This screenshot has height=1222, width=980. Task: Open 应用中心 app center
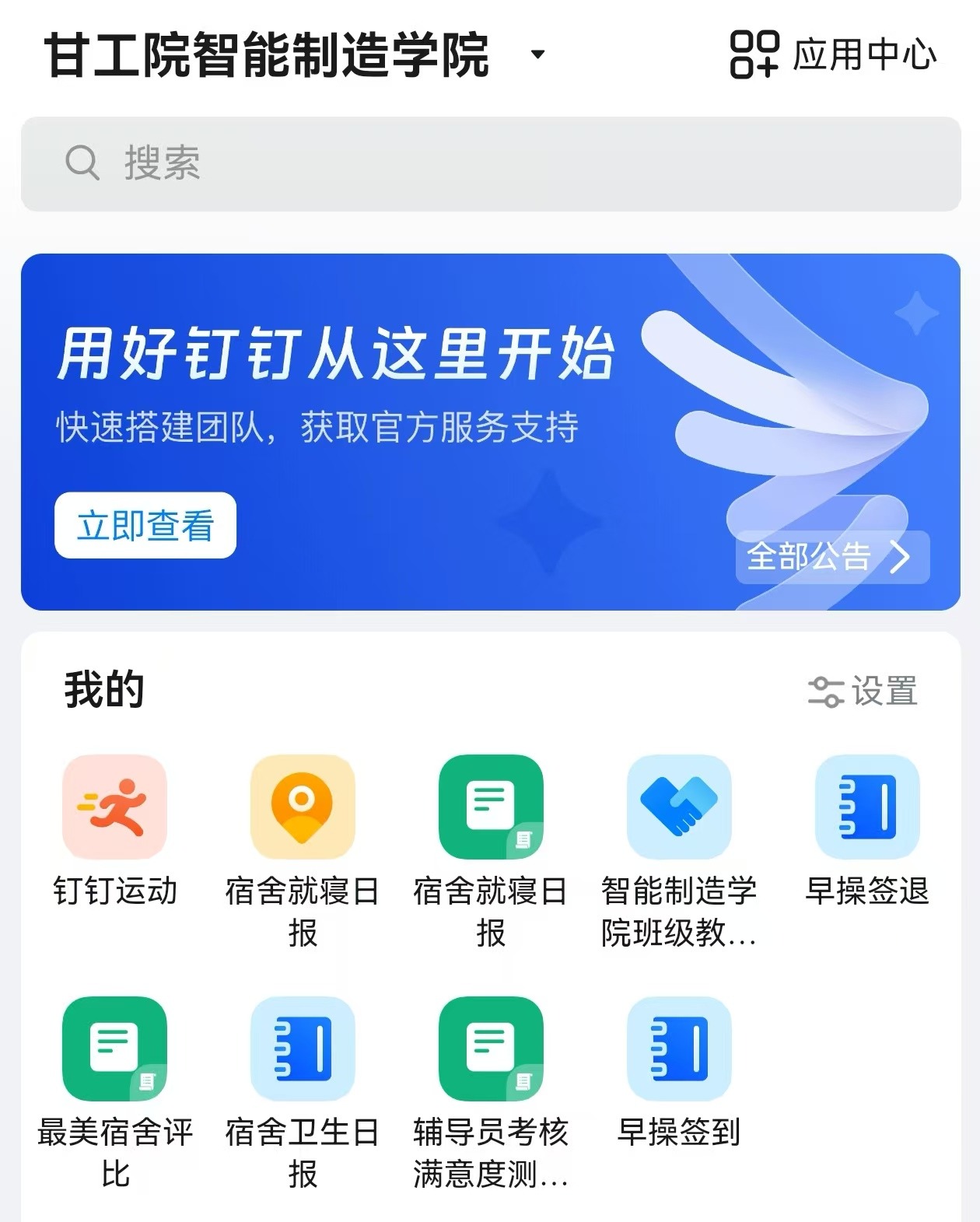[833, 54]
